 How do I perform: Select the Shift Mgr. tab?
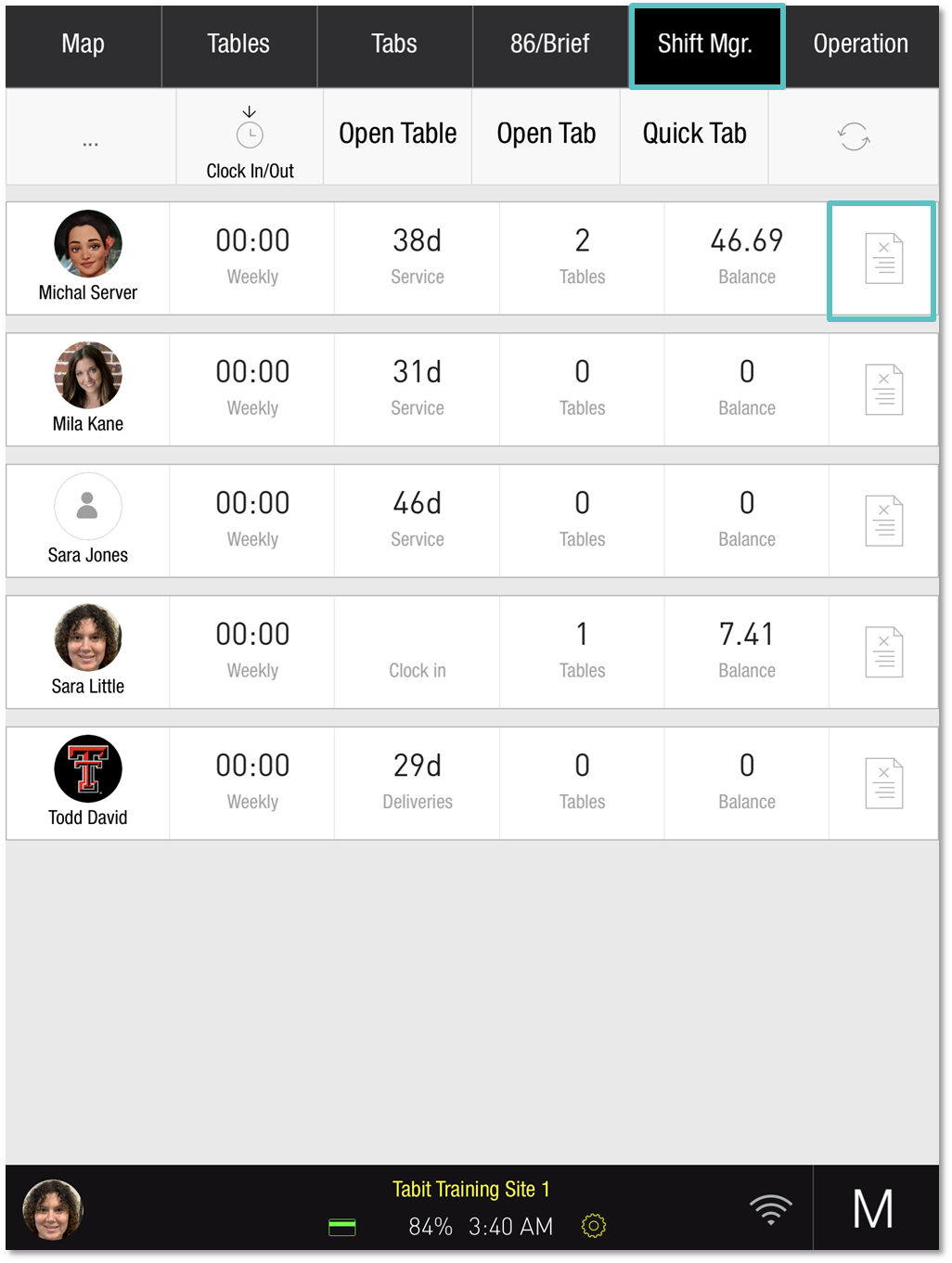click(x=706, y=44)
